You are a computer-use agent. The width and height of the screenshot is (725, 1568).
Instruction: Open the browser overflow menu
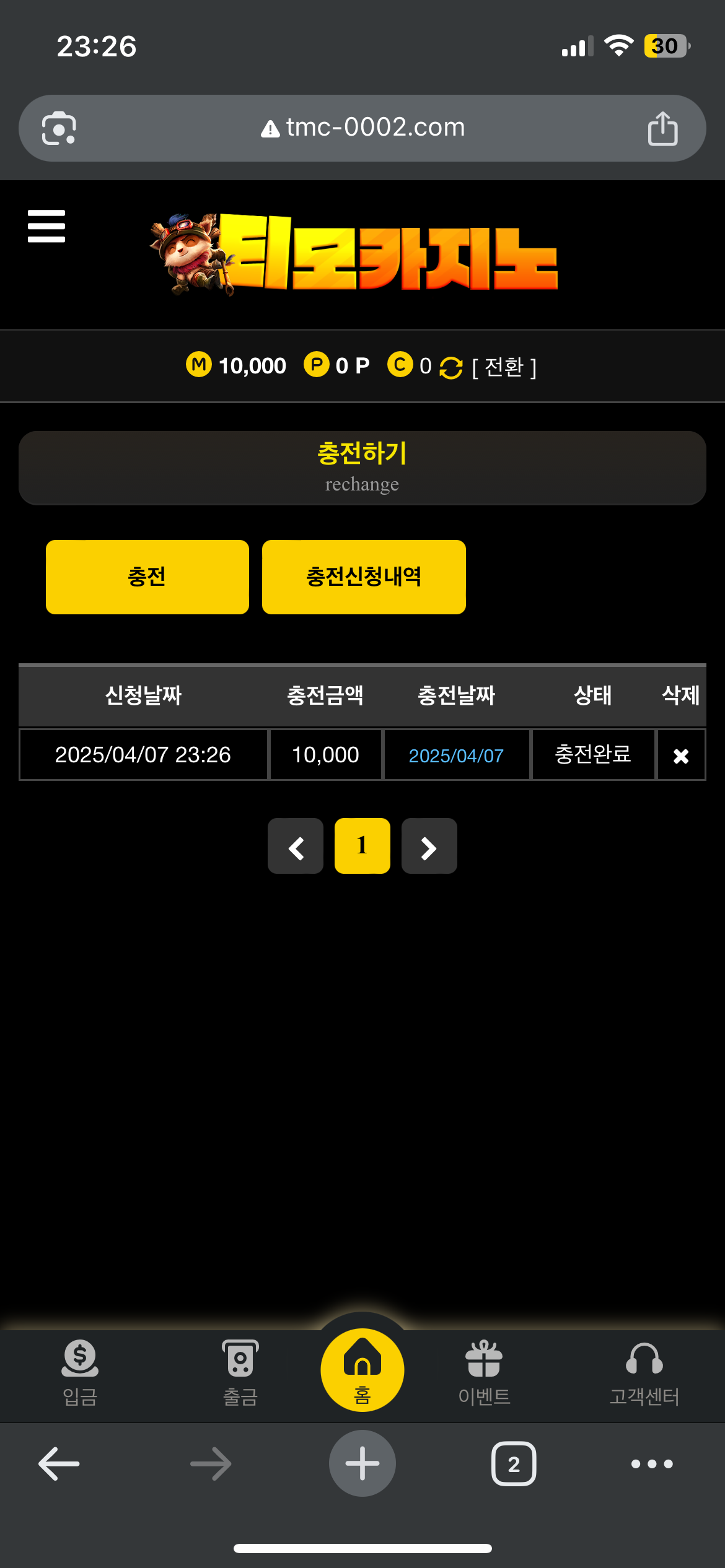pyautogui.click(x=652, y=1464)
